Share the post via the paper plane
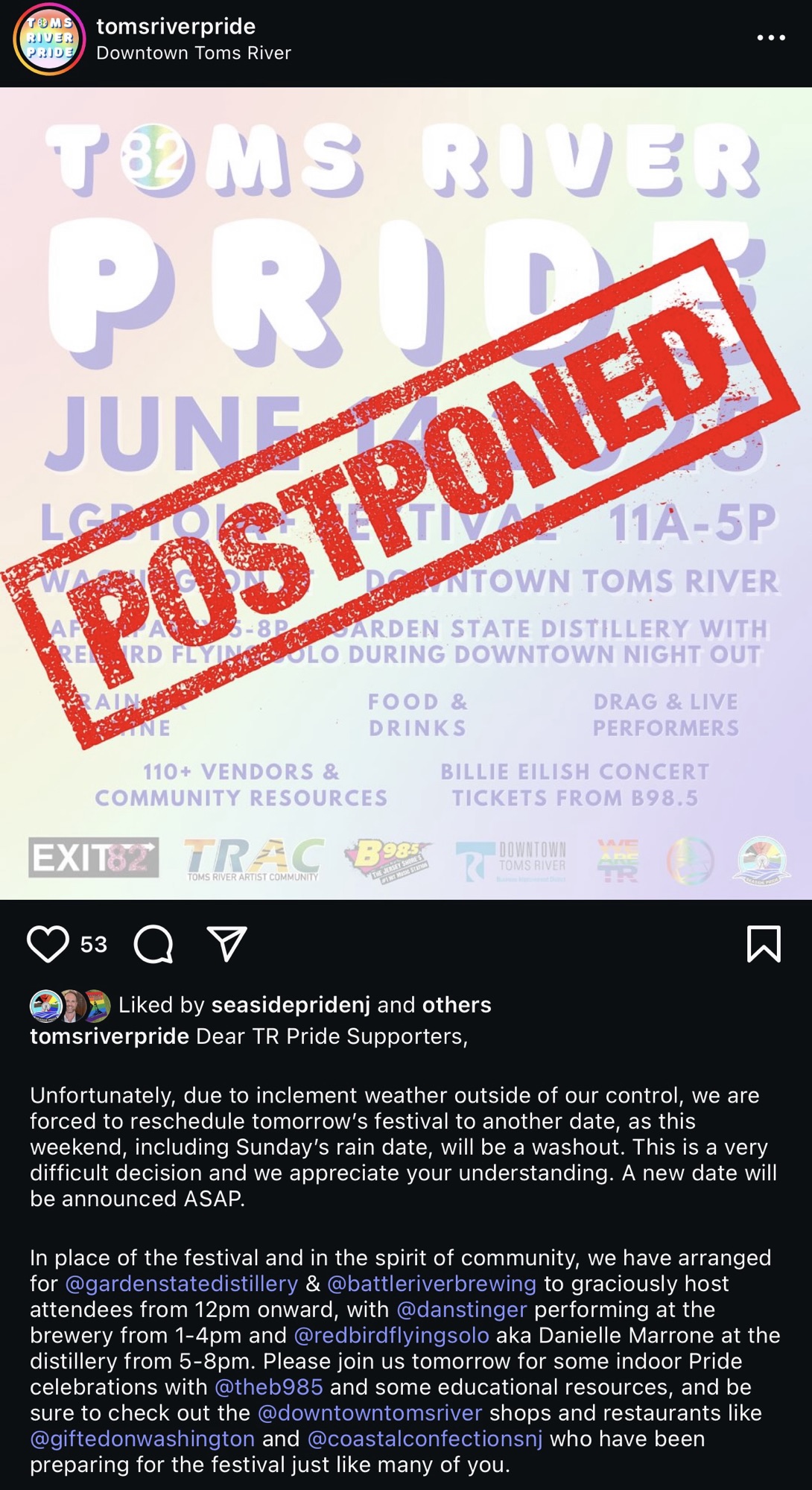The image size is (812, 1490). click(226, 944)
